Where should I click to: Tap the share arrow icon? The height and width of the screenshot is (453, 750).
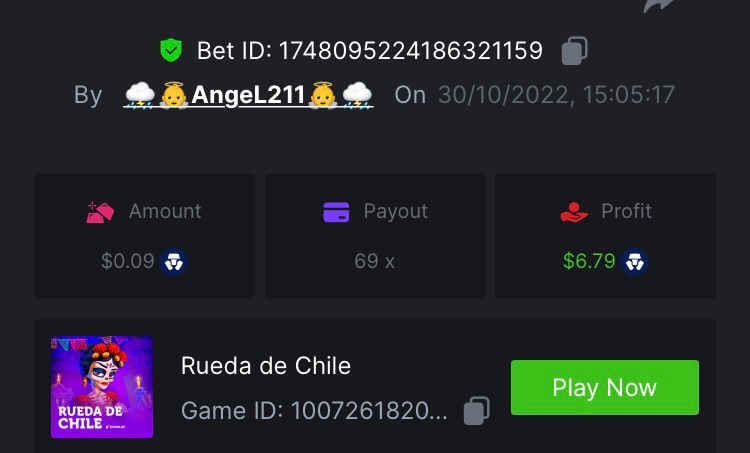pos(659,5)
